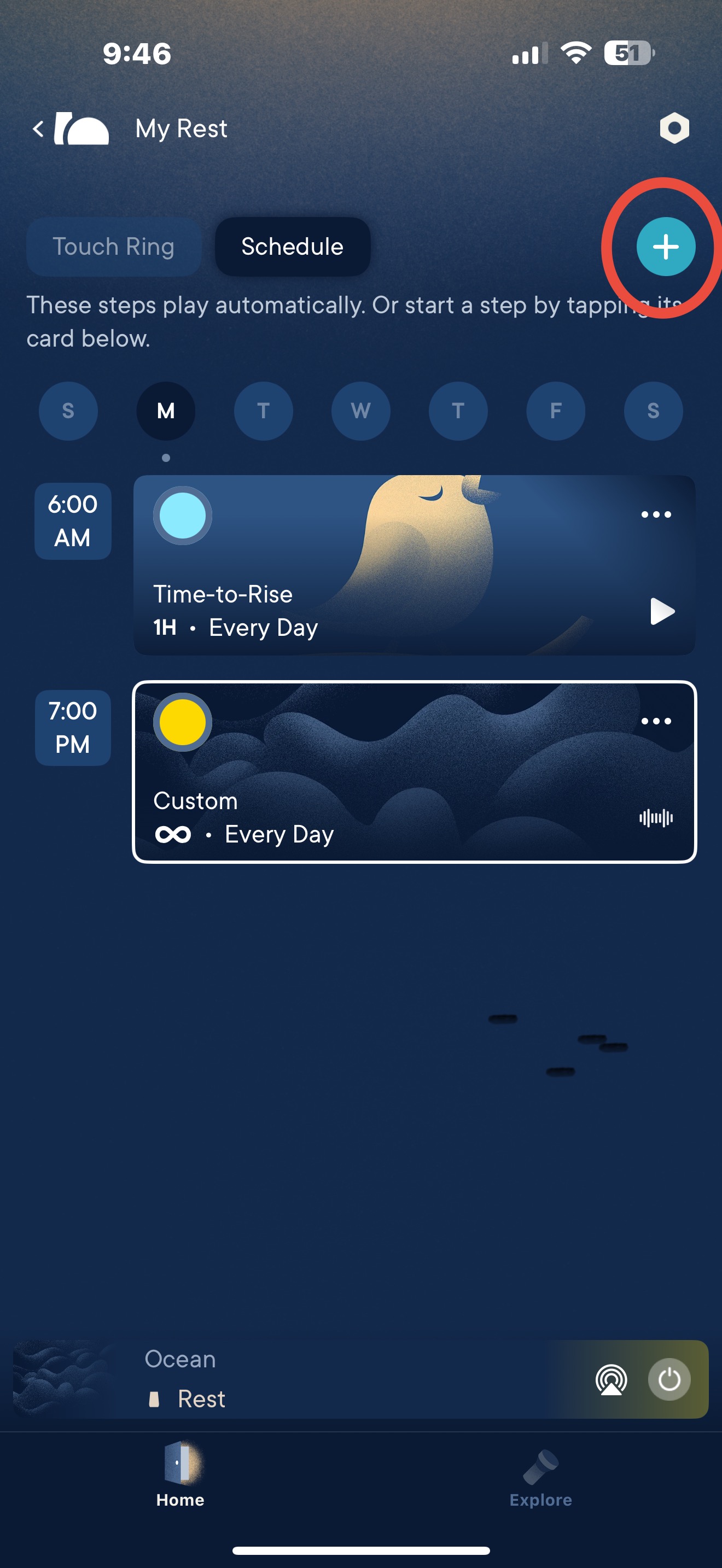Viewport: 722px width, 1568px height.
Task: Select Friday in the day row
Action: 555,411
